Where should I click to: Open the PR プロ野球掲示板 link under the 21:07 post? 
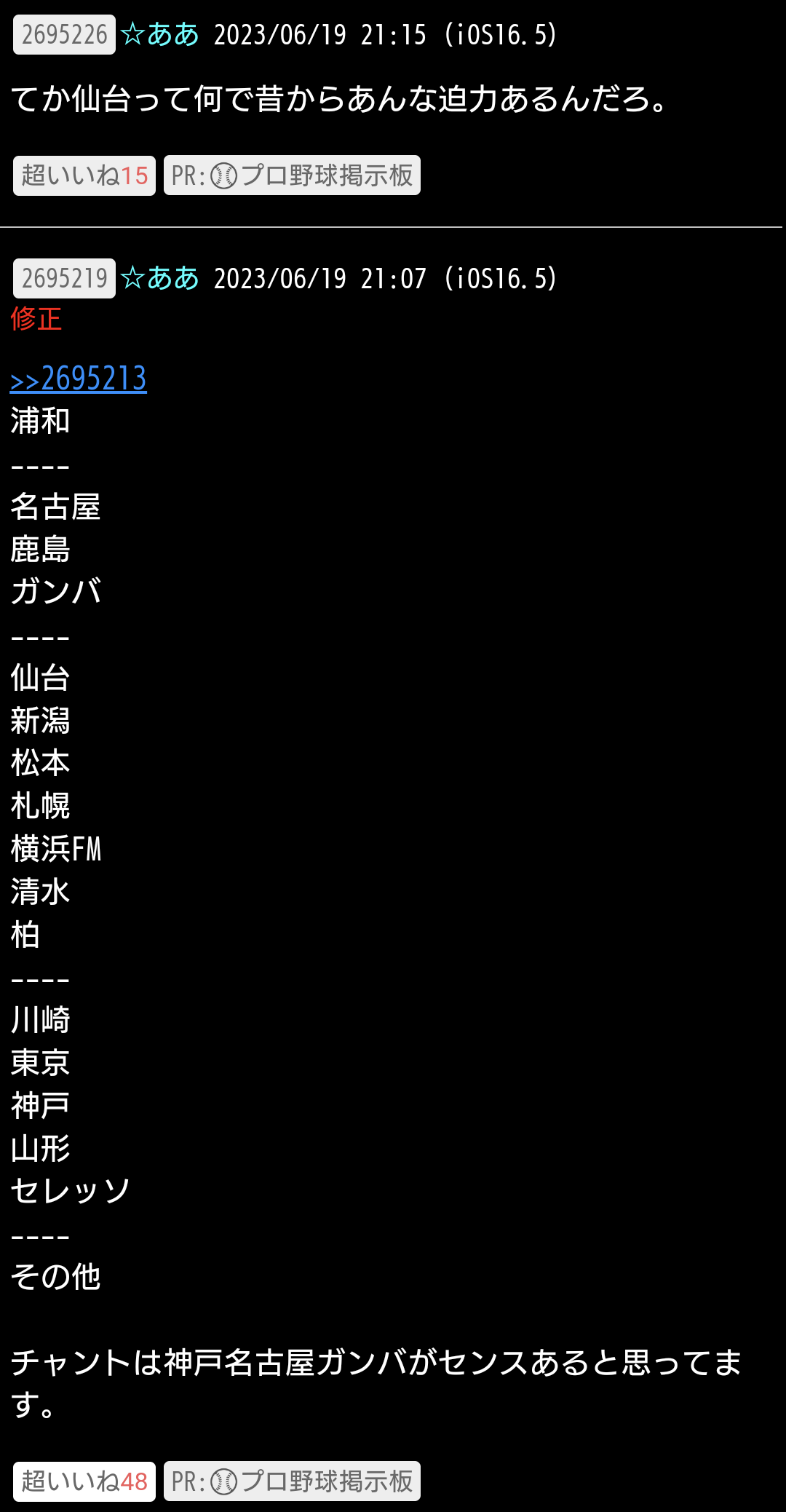(x=292, y=1481)
